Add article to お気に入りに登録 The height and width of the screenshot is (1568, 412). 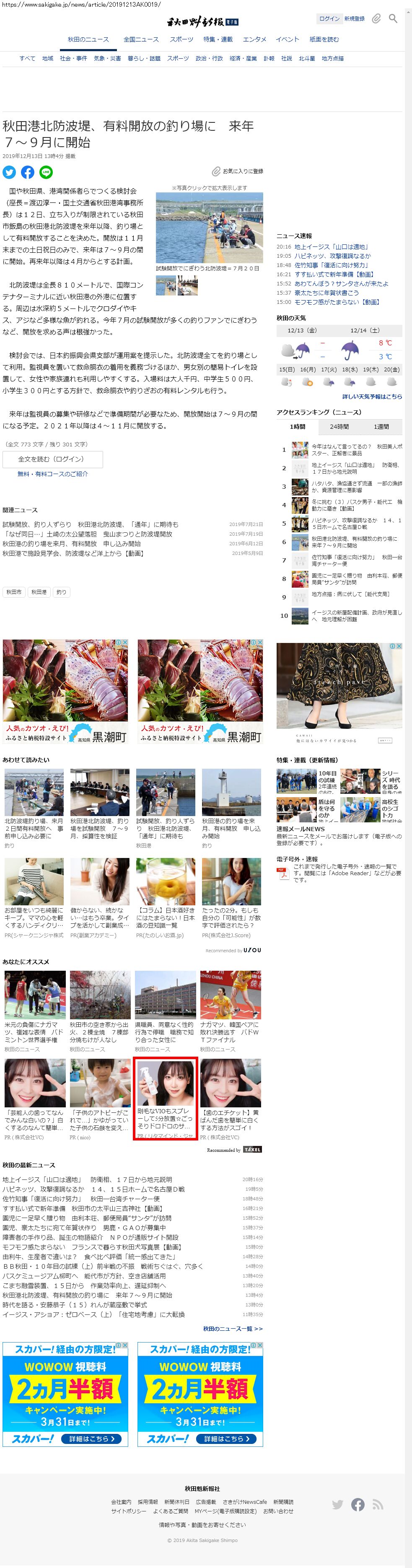[238, 172]
